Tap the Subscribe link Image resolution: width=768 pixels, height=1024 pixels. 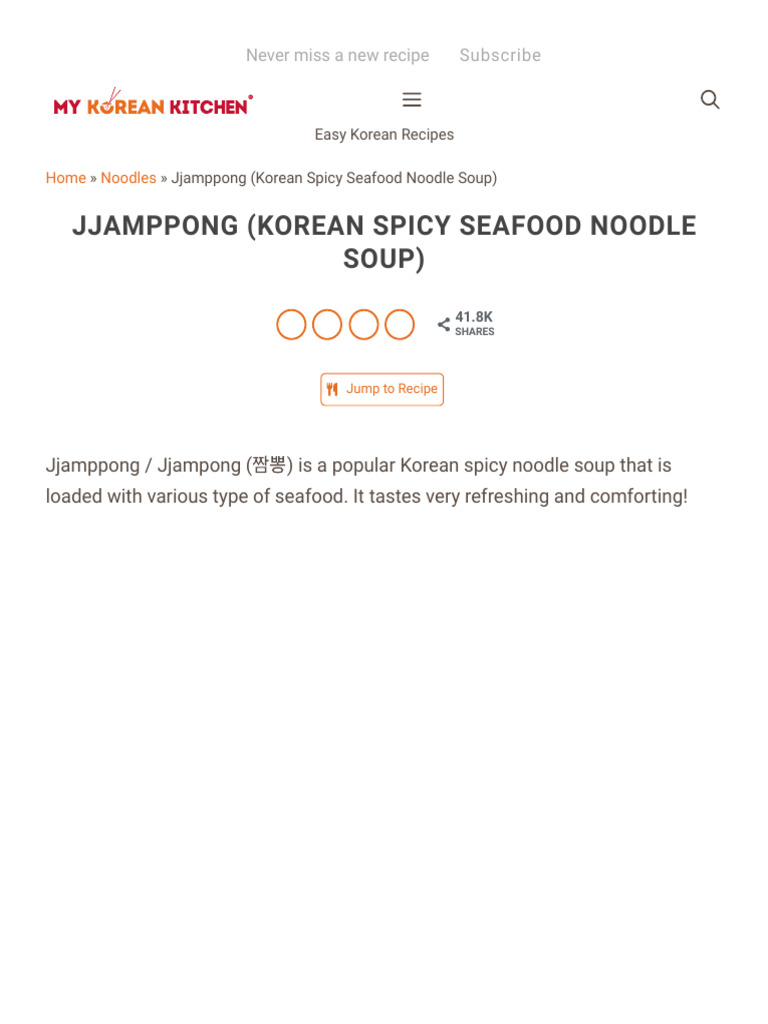click(x=500, y=55)
